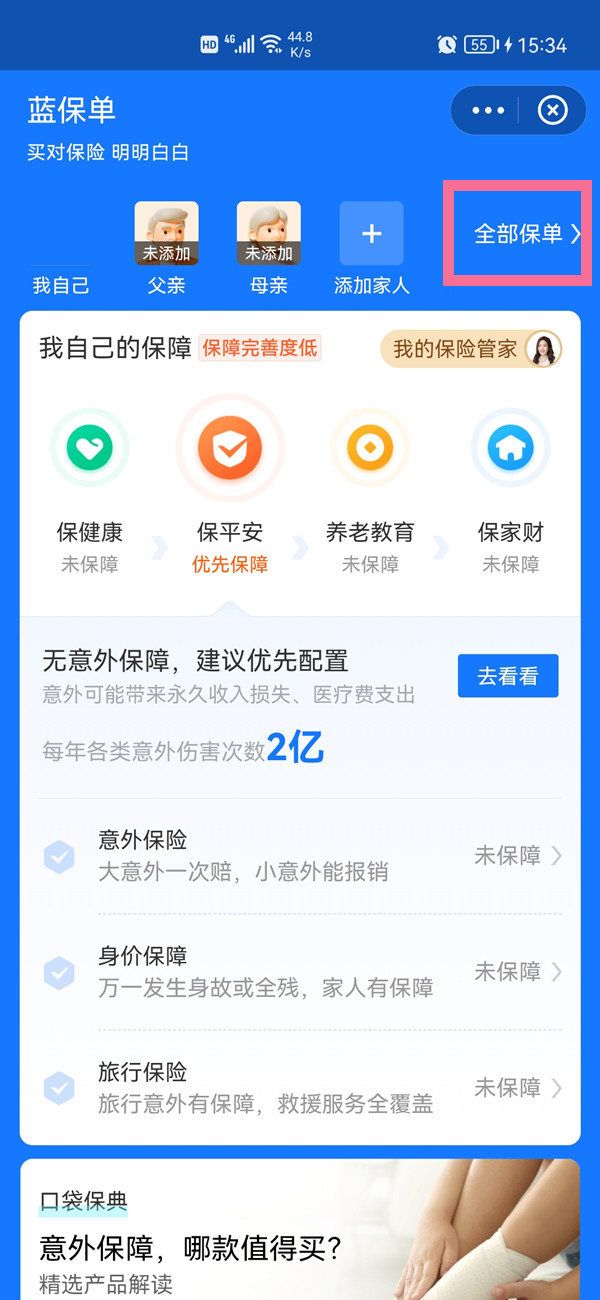This screenshot has width=600, height=1300.
Task: Open the 口袋保典 article card
Action: 300,1230
